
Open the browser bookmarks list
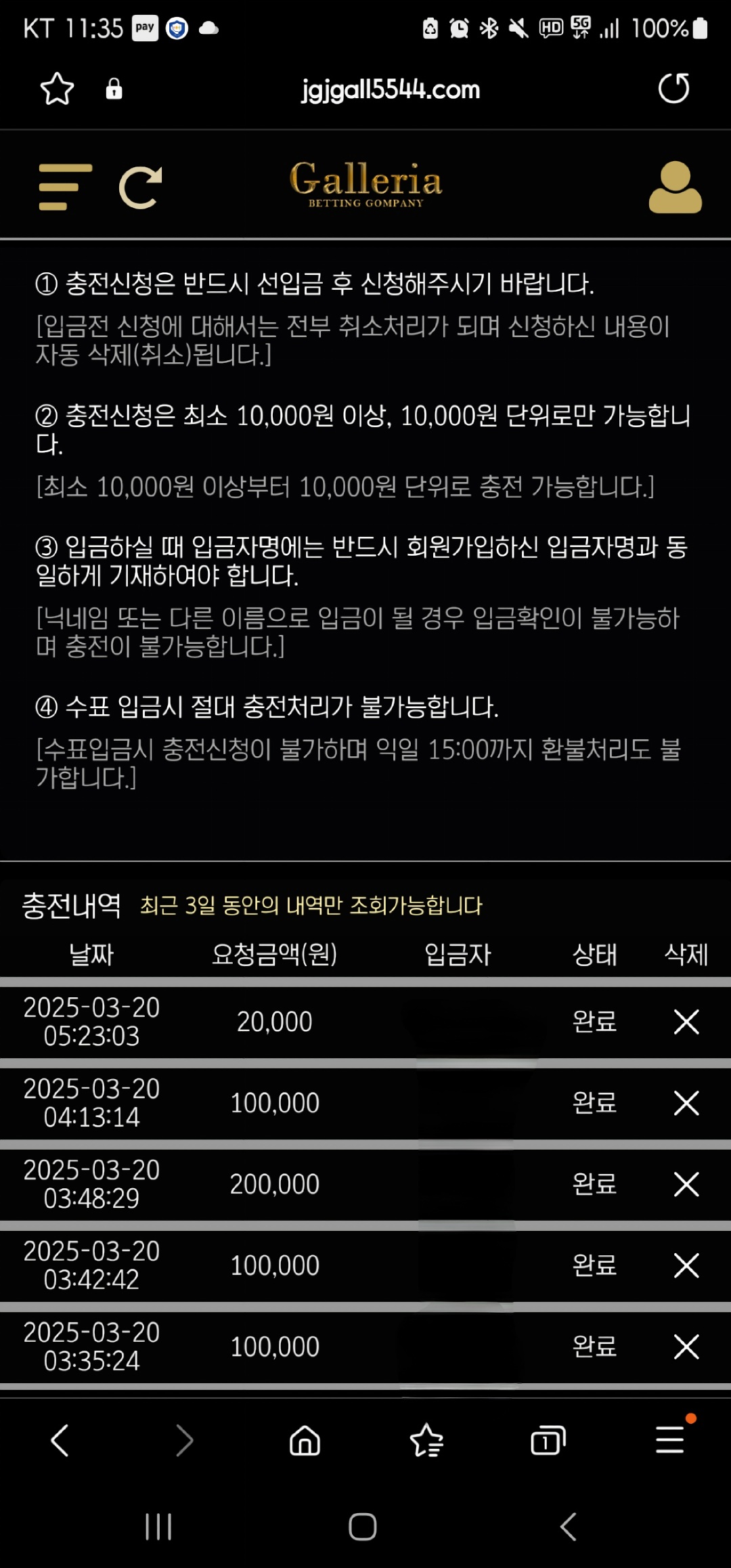pyautogui.click(x=426, y=1440)
